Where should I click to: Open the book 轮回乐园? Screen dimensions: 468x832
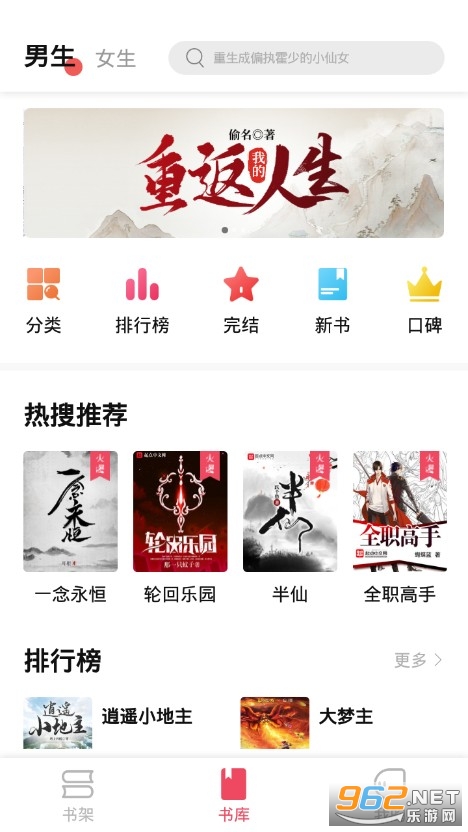point(180,528)
